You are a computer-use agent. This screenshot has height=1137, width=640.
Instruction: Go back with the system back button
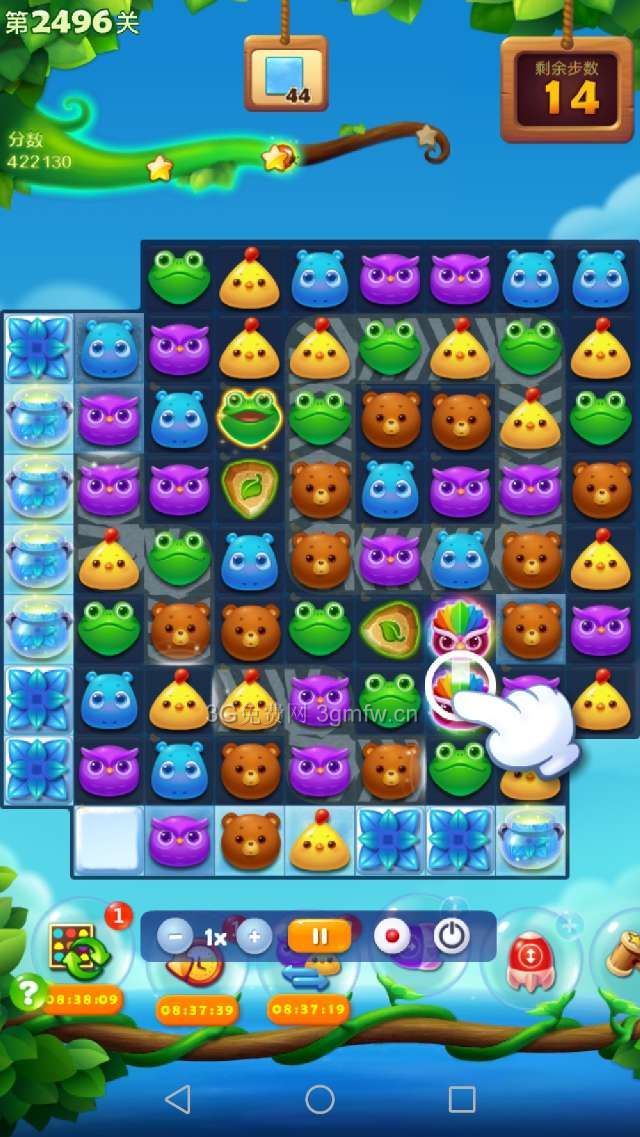point(178,1100)
